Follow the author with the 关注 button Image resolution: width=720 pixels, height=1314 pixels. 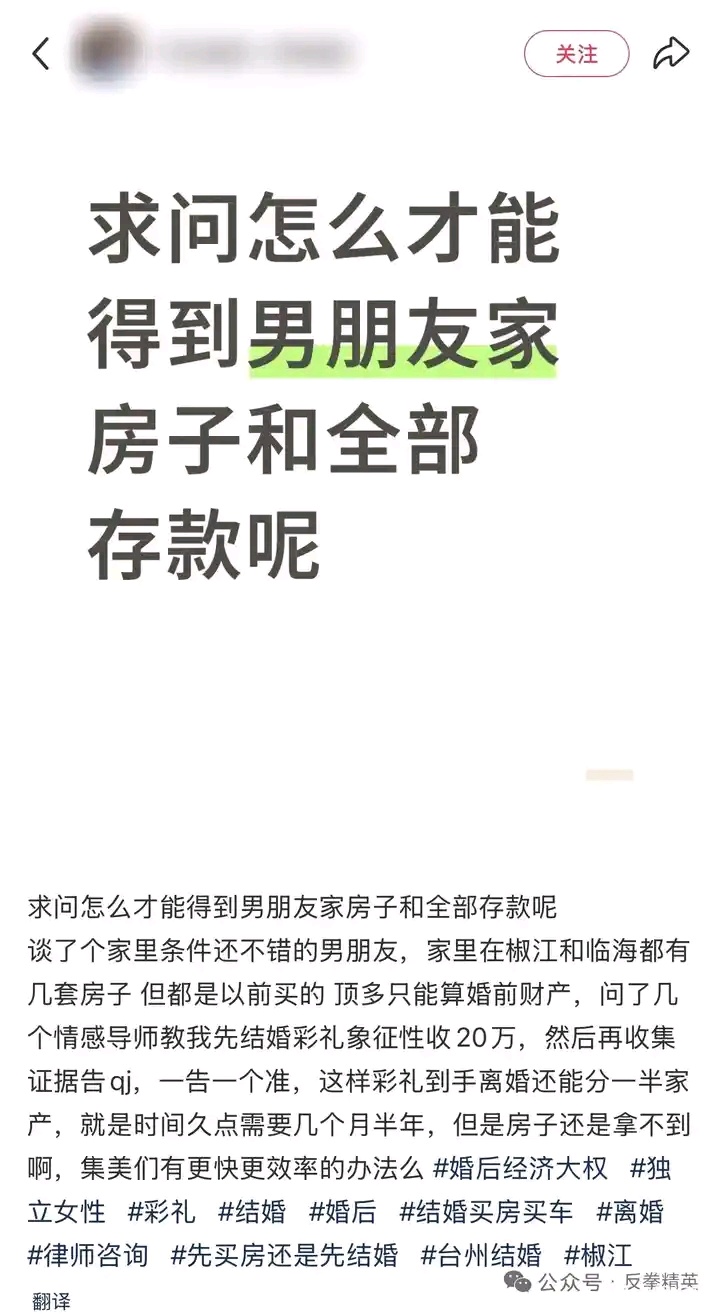click(x=577, y=54)
